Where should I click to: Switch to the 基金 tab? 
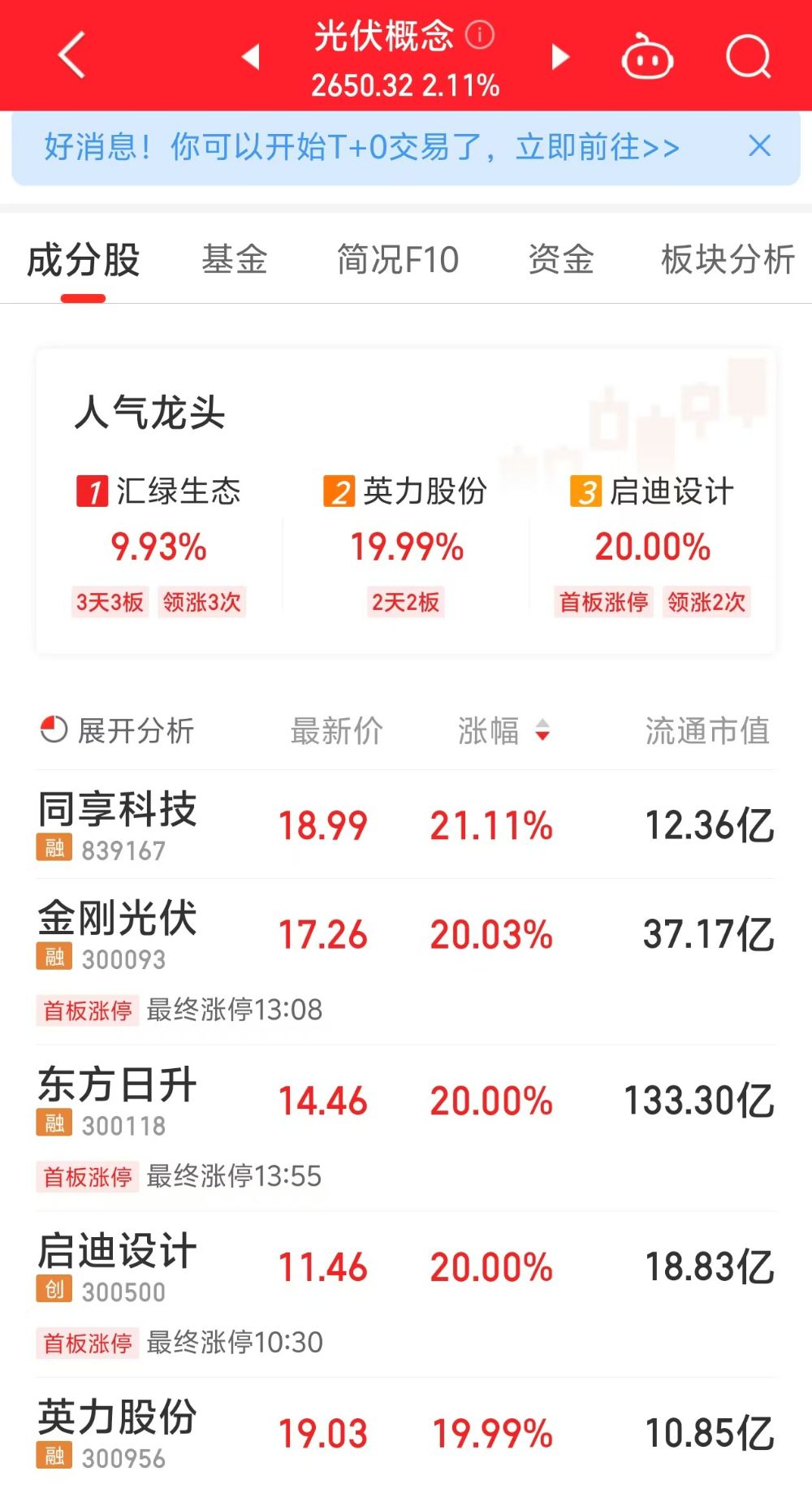(235, 260)
